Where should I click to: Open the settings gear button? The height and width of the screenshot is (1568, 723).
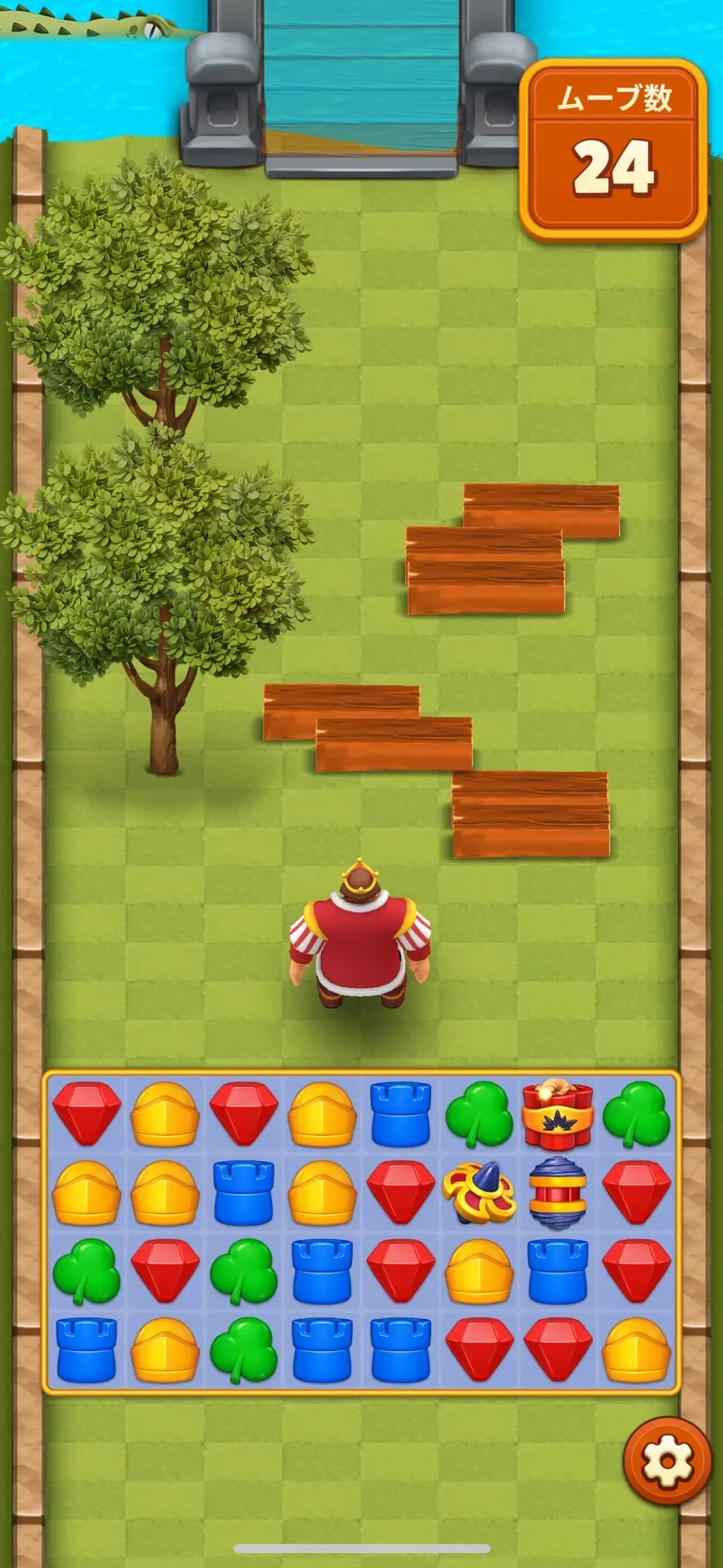click(x=667, y=1461)
